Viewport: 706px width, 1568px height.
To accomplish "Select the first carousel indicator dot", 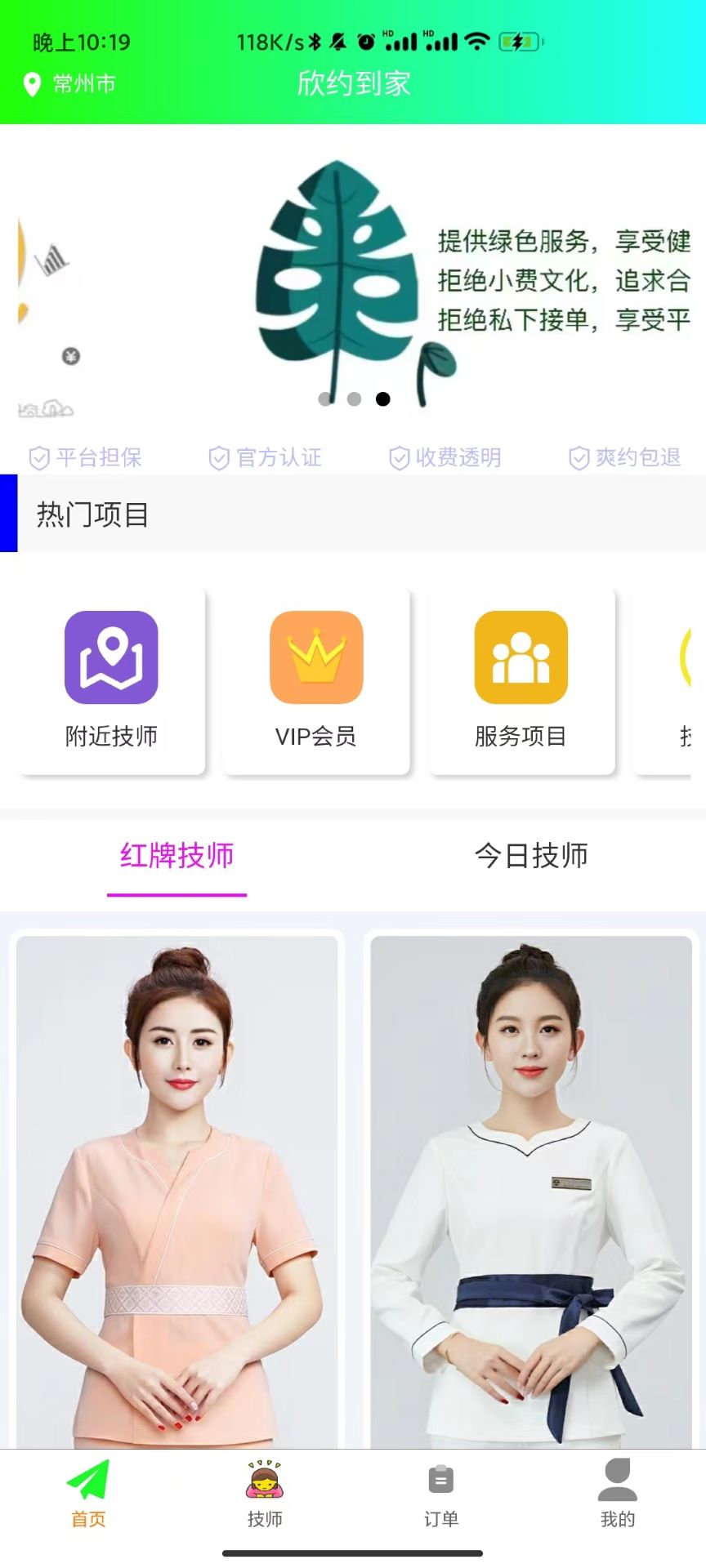I will point(324,399).
